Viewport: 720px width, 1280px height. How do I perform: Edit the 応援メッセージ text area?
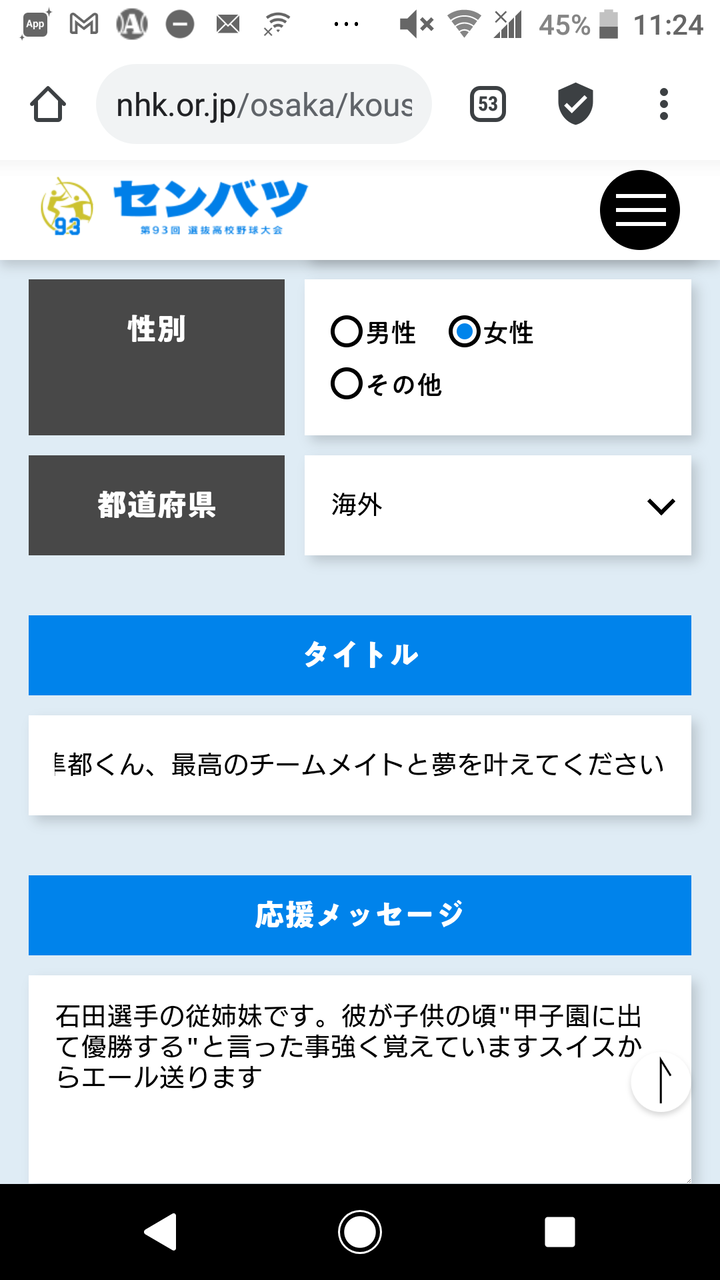click(x=360, y=1080)
